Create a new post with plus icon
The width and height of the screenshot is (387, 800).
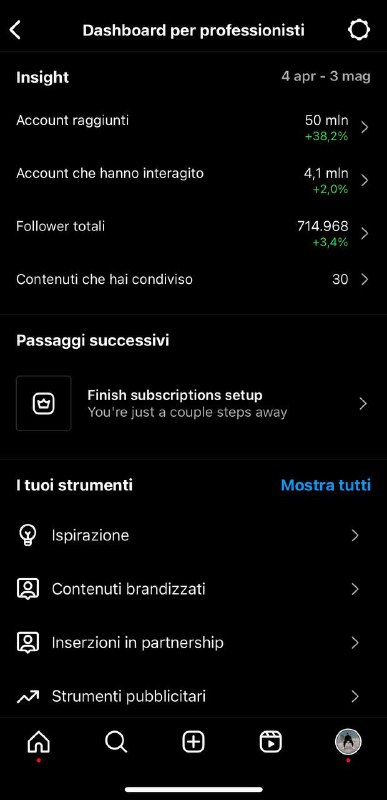[194, 742]
